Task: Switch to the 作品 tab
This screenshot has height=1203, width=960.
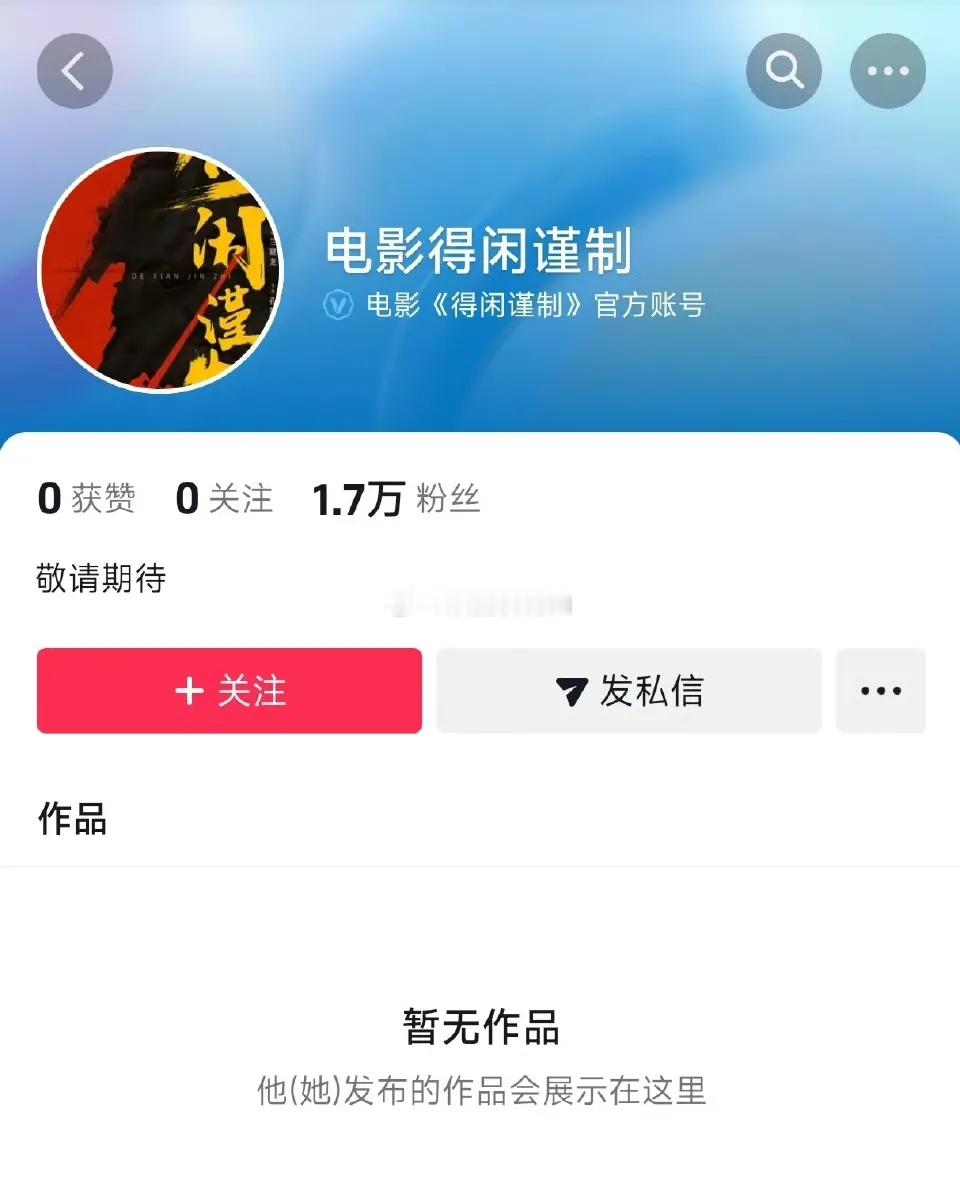Action: pos(68,820)
